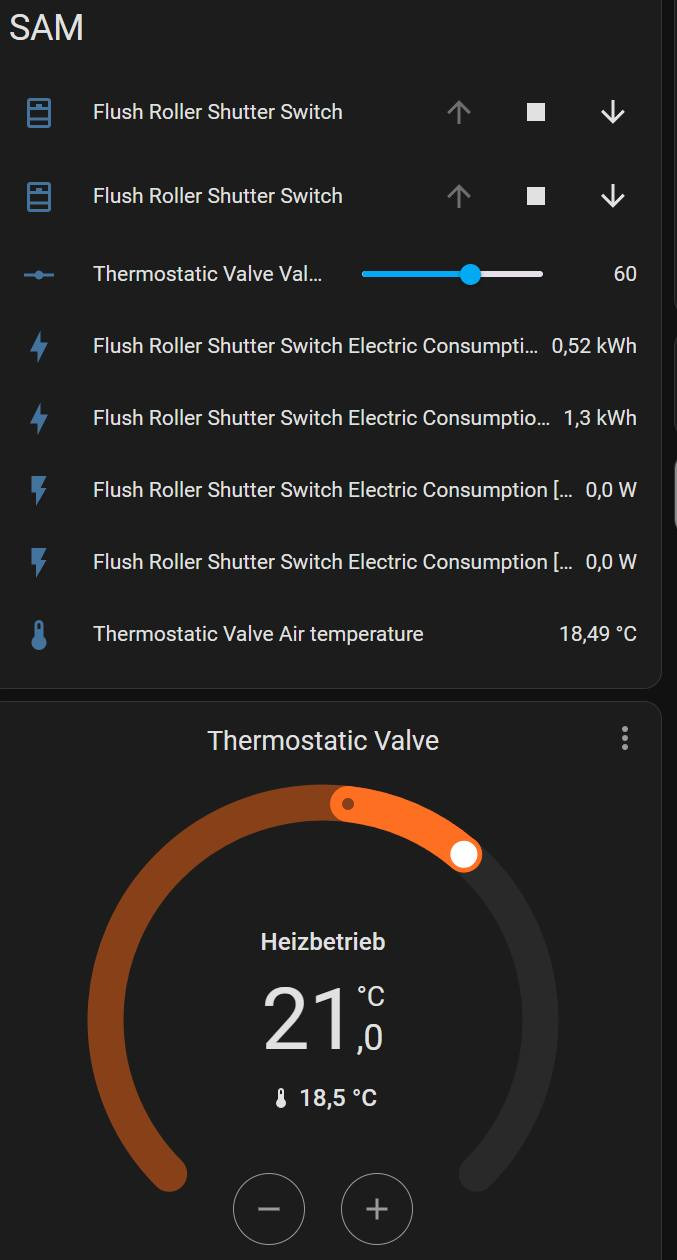The image size is (677, 1260).
Task: Open the consumption entry showing 1,3 kWh
Action: click(330, 418)
